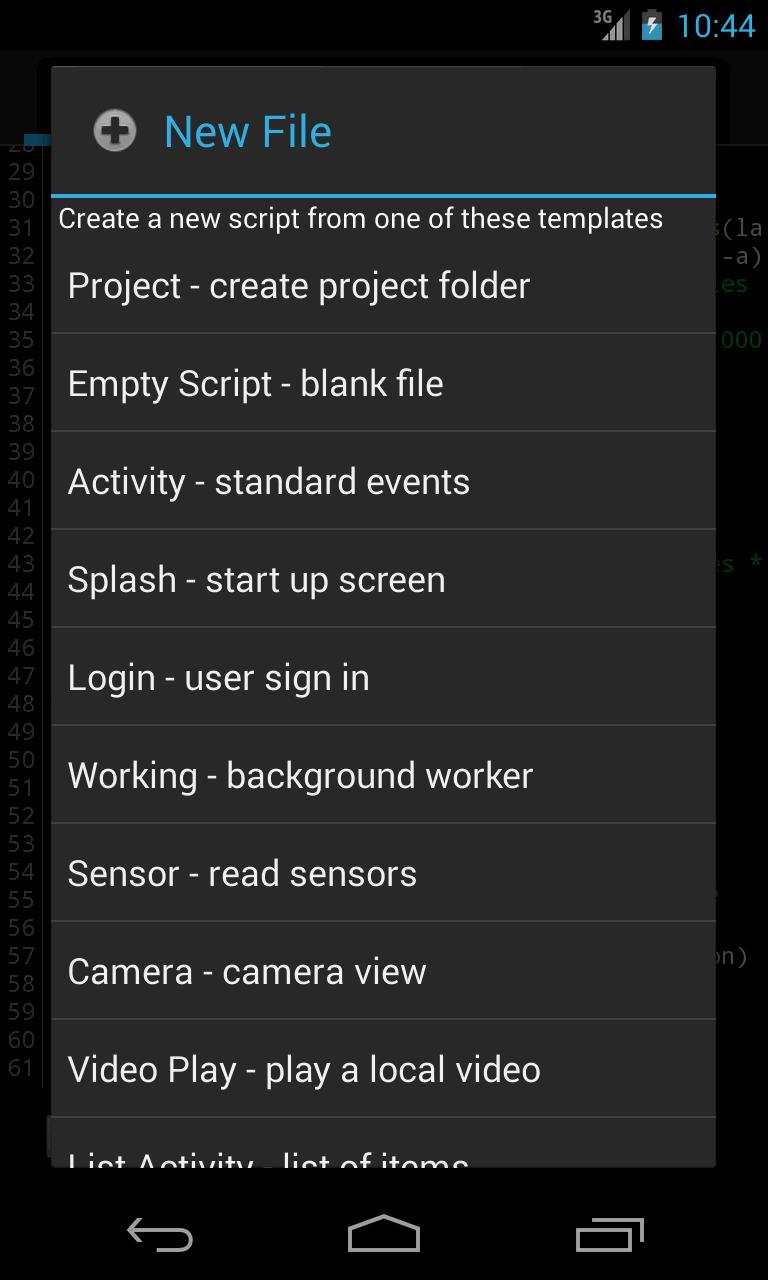Choose the Empty Script blank file template
Viewport: 768px width, 1280px height.
[x=255, y=382]
